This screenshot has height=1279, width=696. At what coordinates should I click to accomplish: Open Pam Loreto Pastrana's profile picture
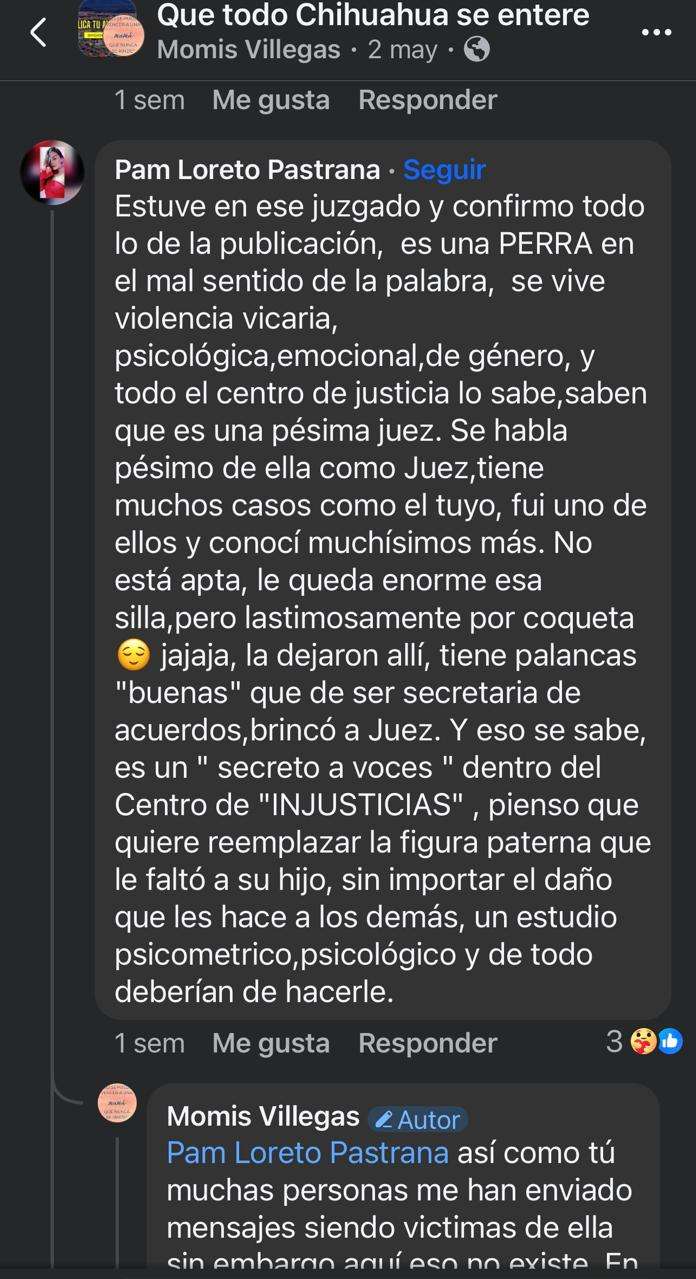[52, 172]
